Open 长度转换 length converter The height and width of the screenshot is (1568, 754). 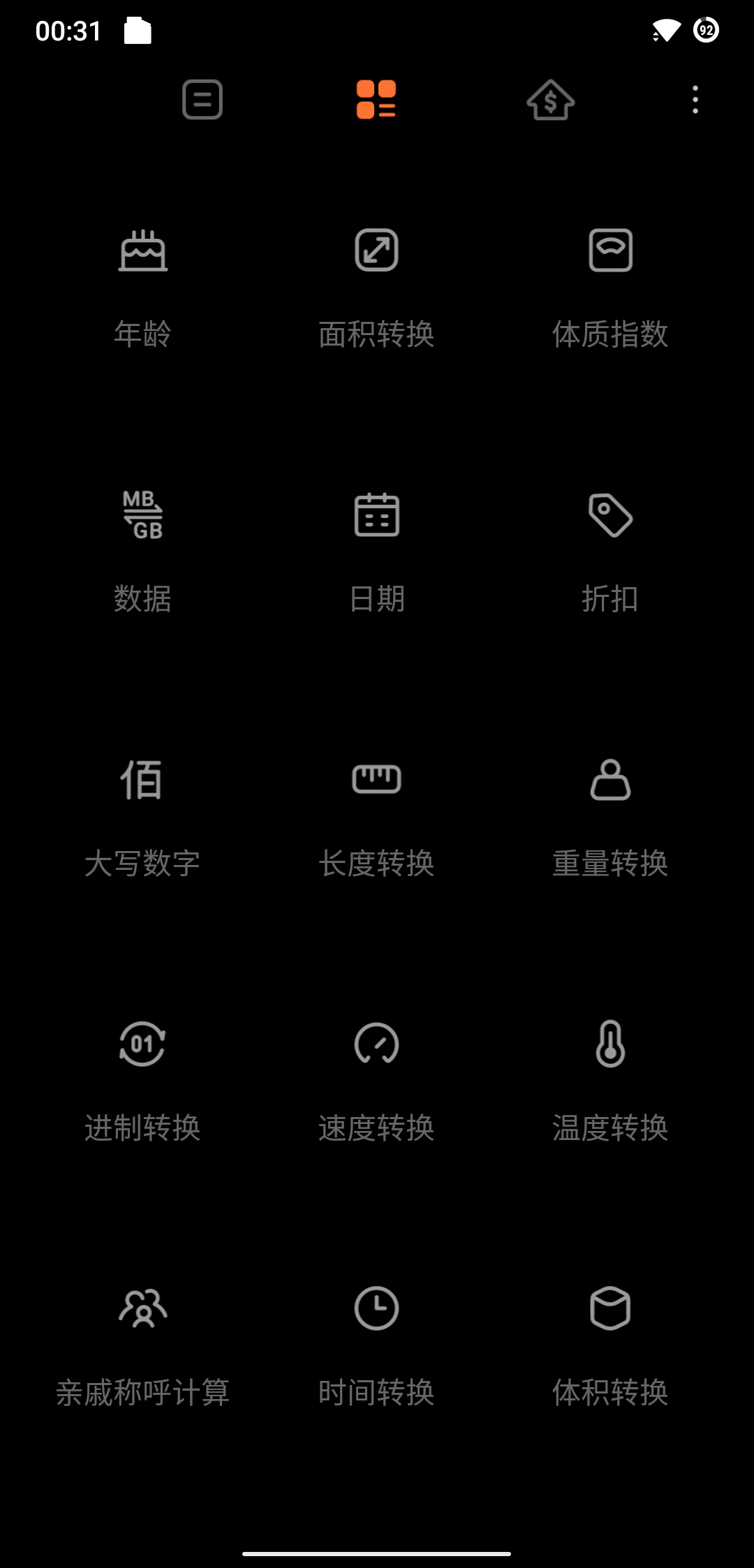pos(376,817)
